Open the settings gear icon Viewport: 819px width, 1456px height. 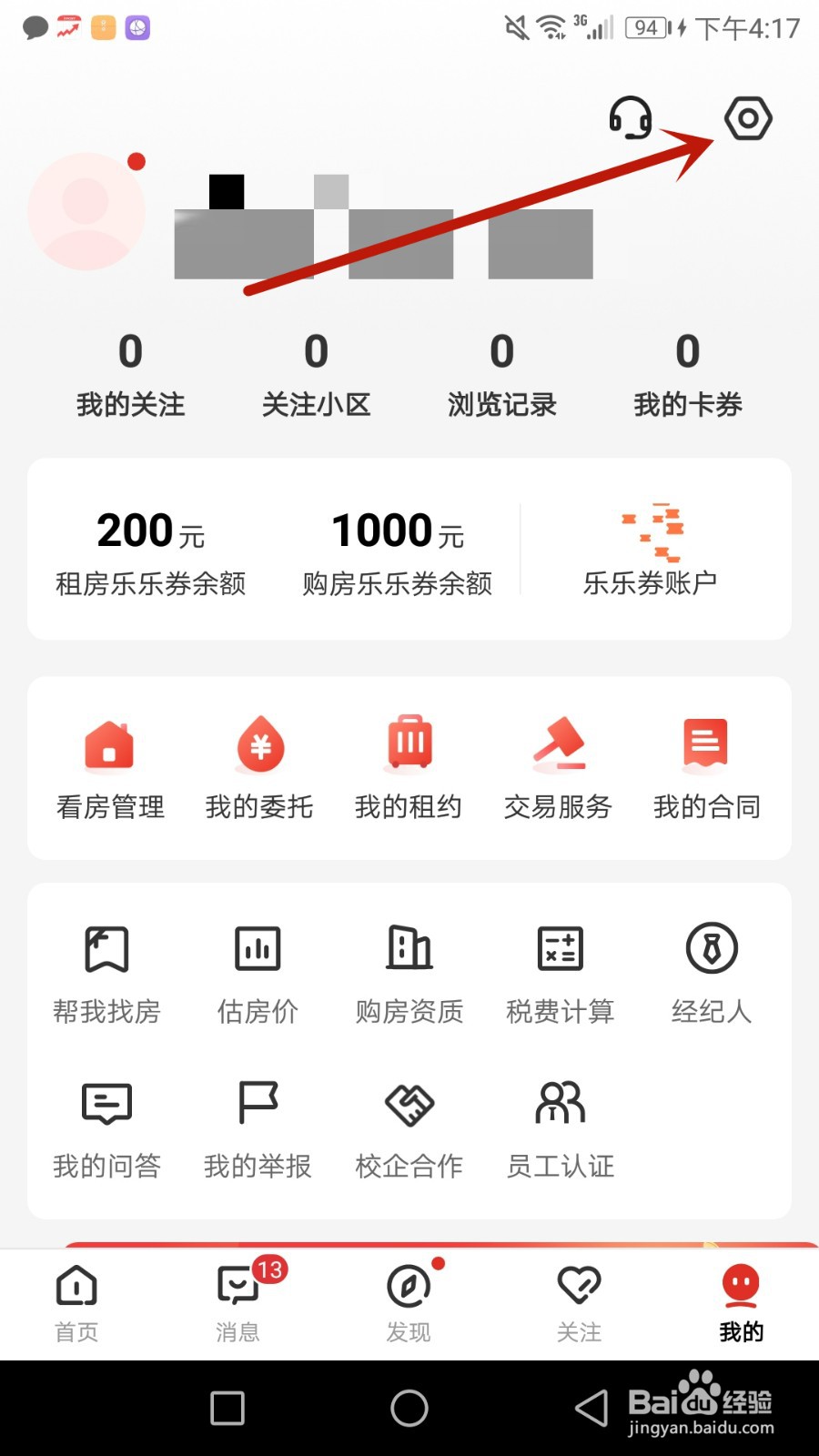(748, 118)
